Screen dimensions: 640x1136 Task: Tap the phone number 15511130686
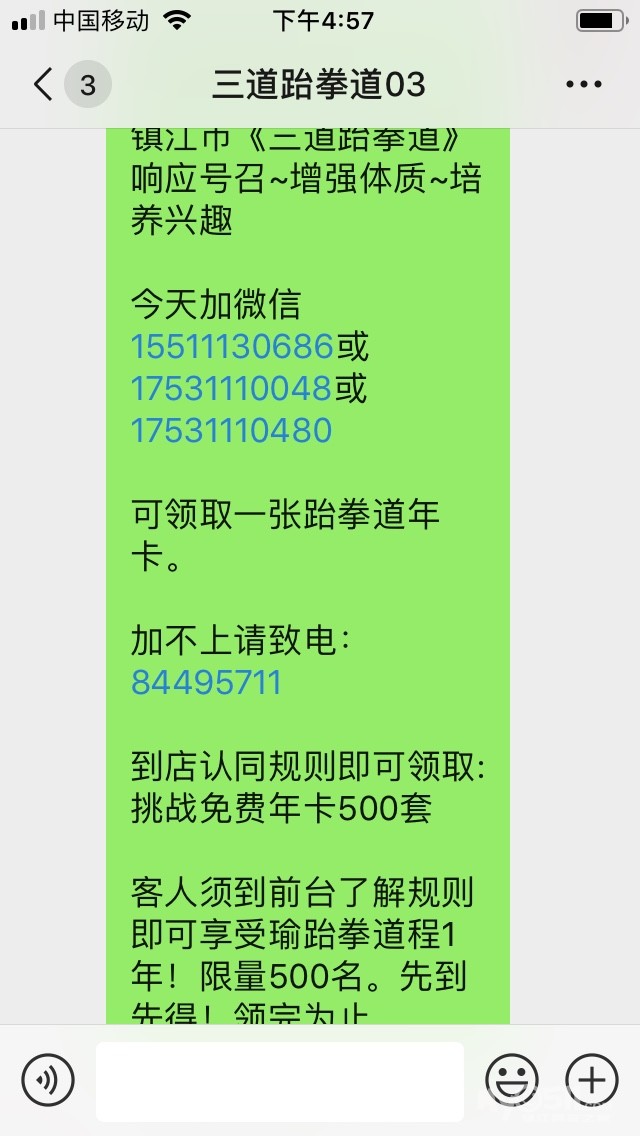click(232, 346)
